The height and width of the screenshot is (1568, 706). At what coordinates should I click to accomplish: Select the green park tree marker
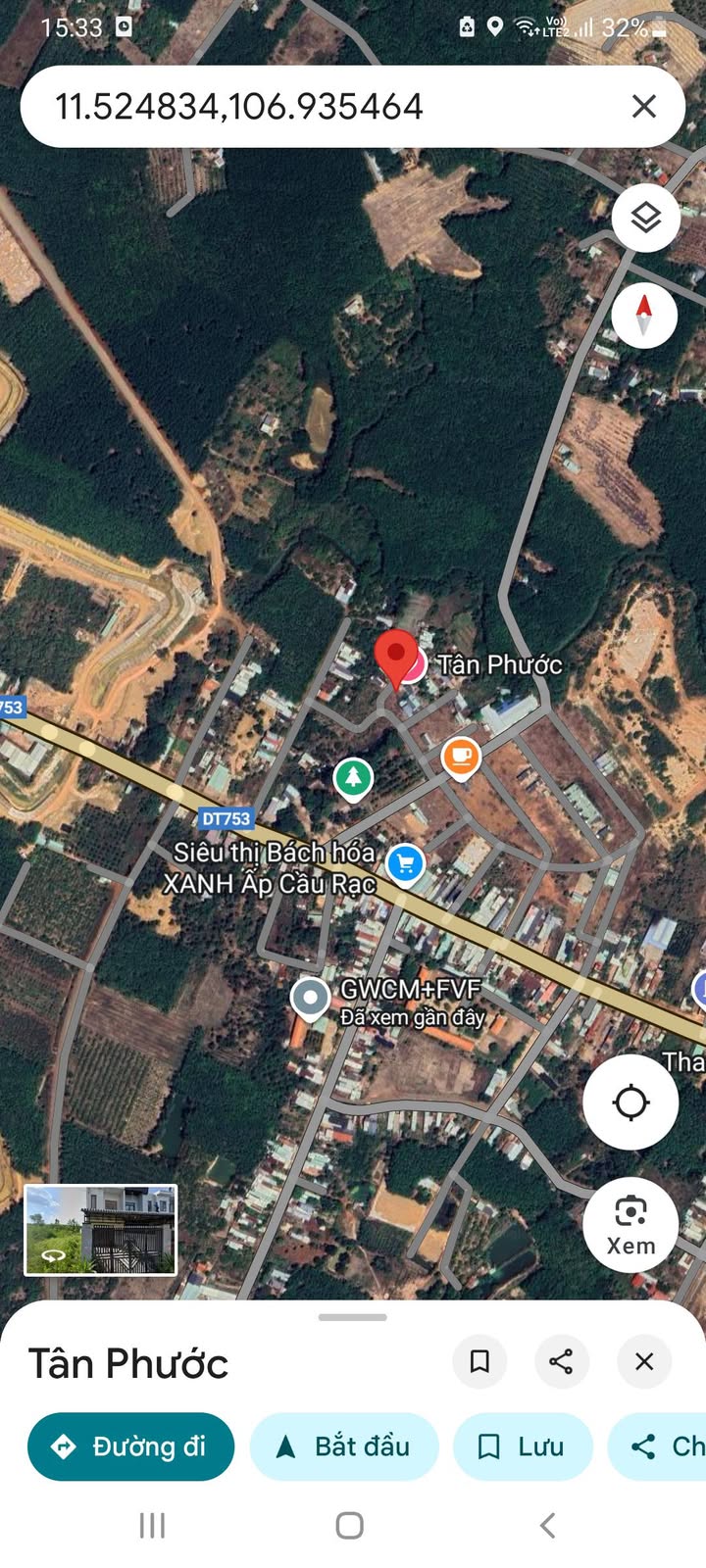(x=353, y=779)
